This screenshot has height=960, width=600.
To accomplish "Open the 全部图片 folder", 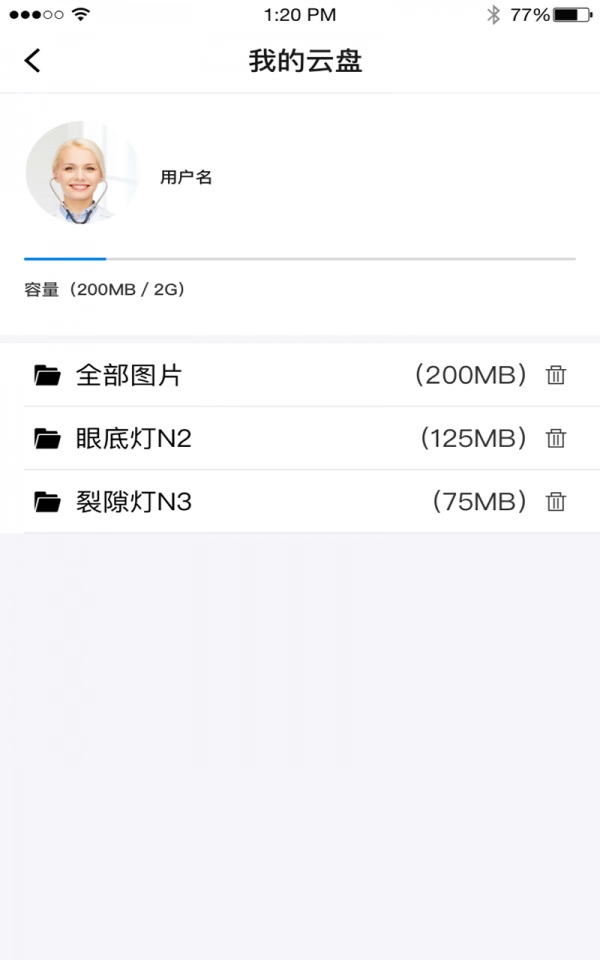I will (x=128, y=376).
